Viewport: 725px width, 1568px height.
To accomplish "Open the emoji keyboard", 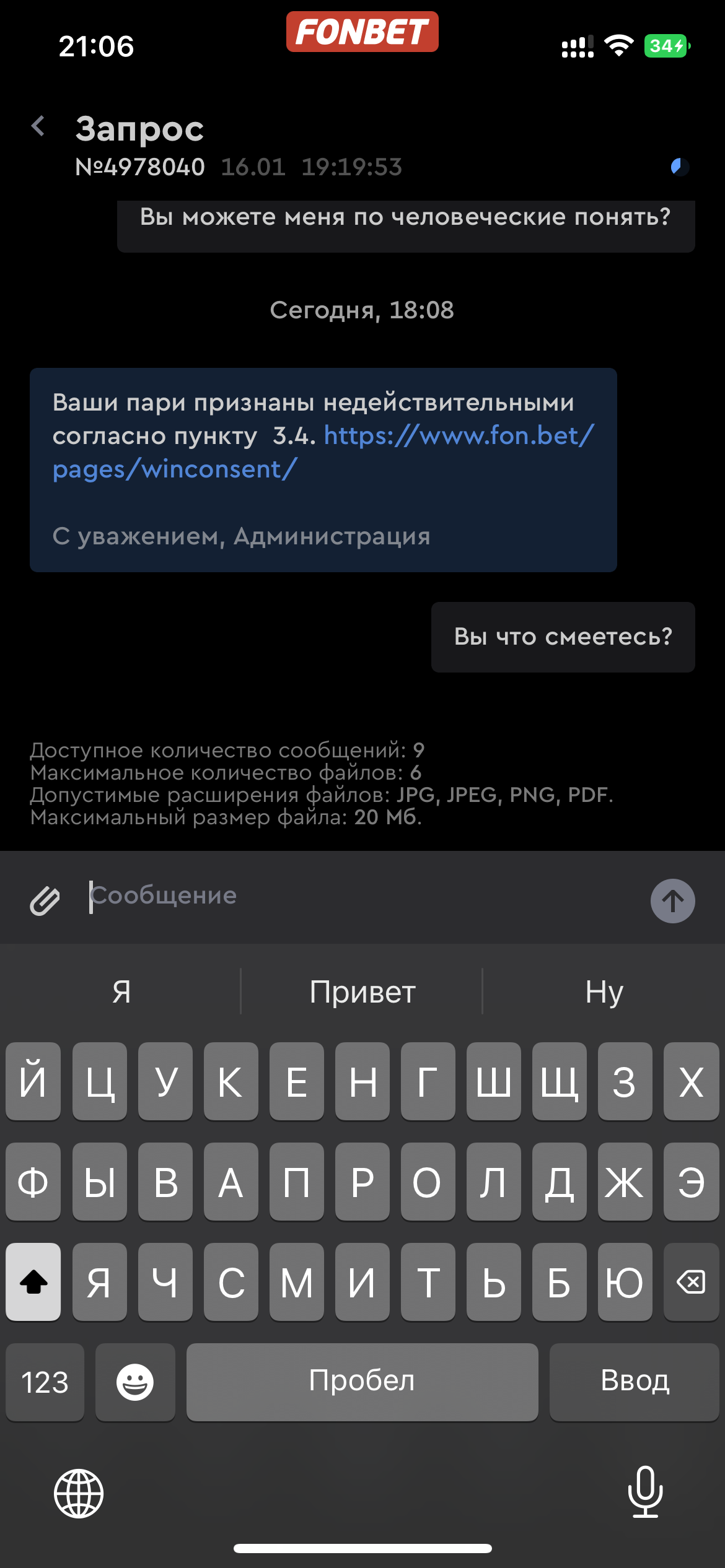I will 135,1382.
